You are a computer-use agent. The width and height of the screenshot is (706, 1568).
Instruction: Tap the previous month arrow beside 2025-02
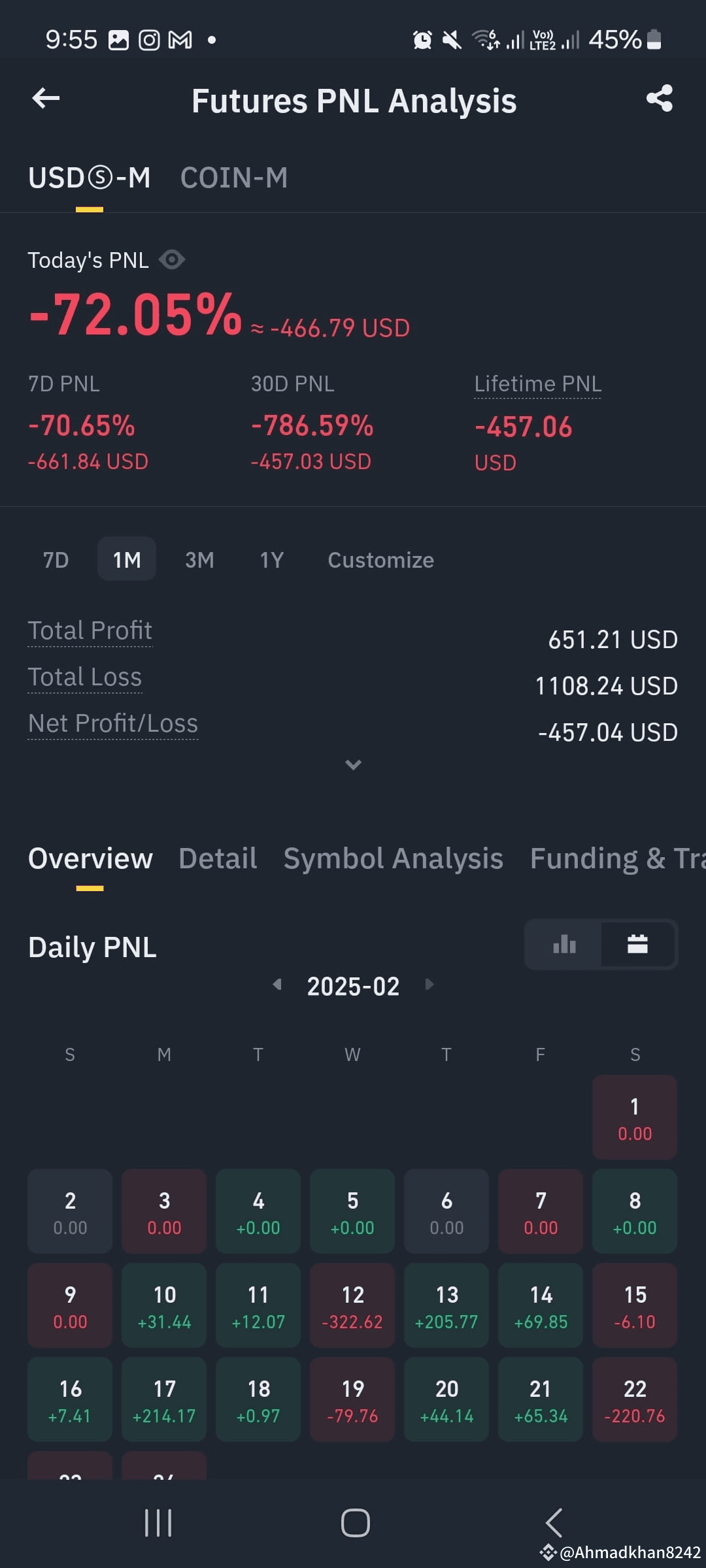point(277,985)
